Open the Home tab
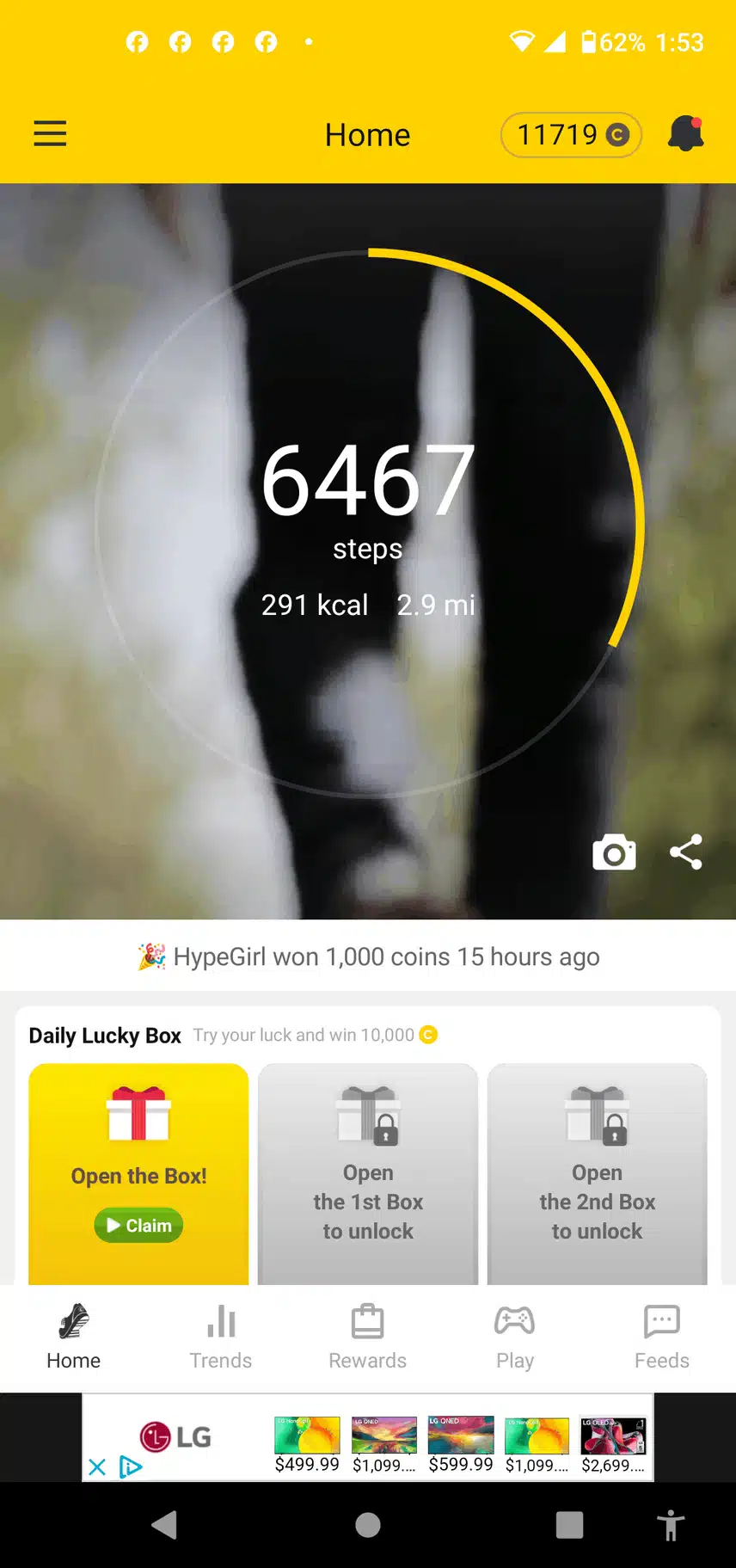The image size is (736, 1568). point(74,1337)
